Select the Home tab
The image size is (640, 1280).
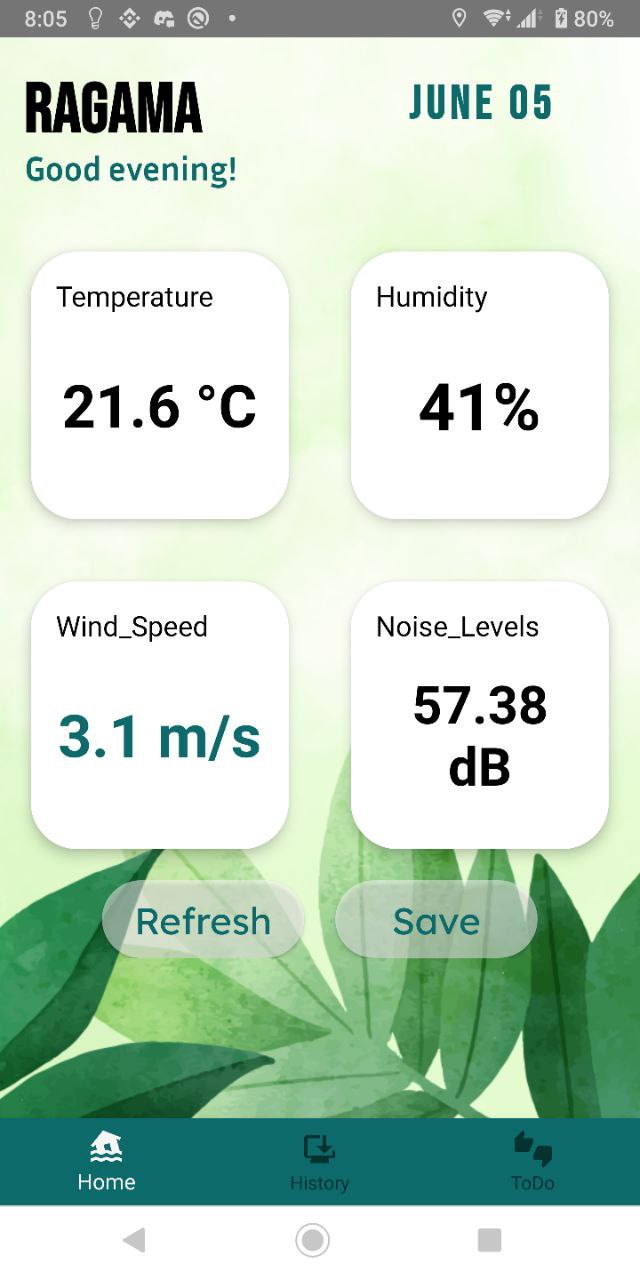click(106, 1162)
